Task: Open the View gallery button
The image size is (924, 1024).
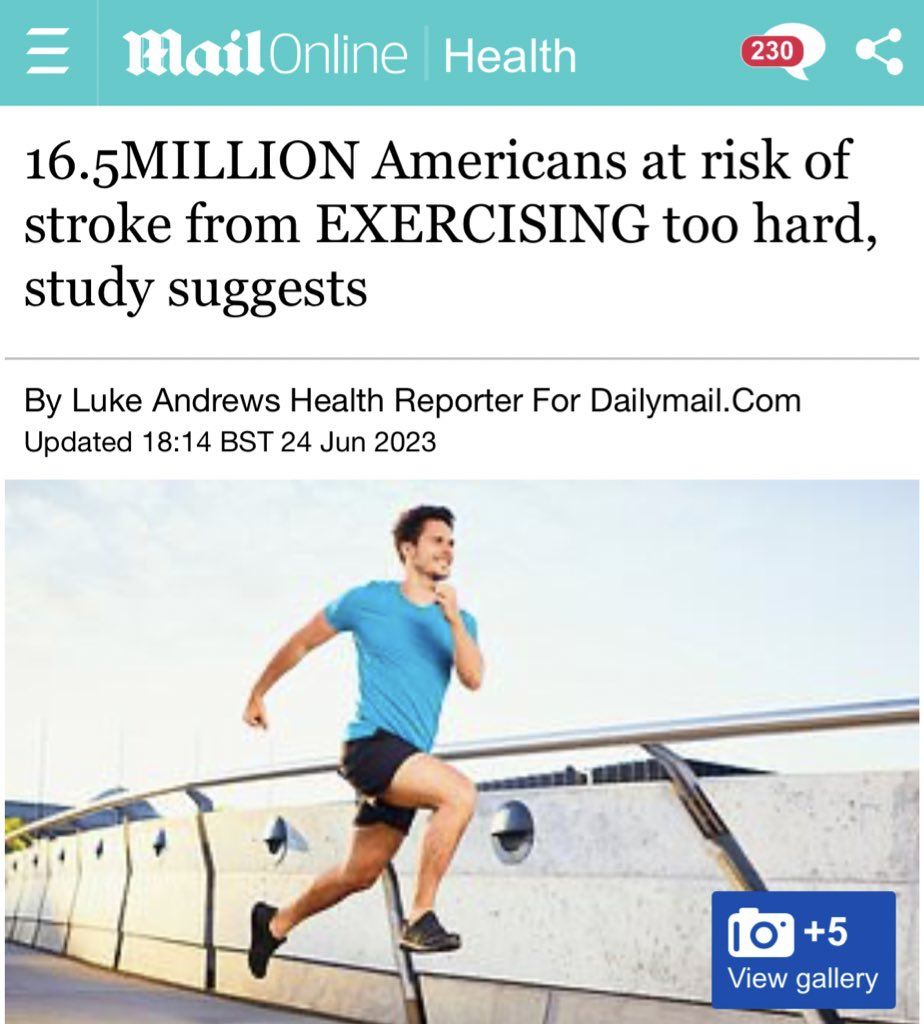Action: tap(803, 949)
